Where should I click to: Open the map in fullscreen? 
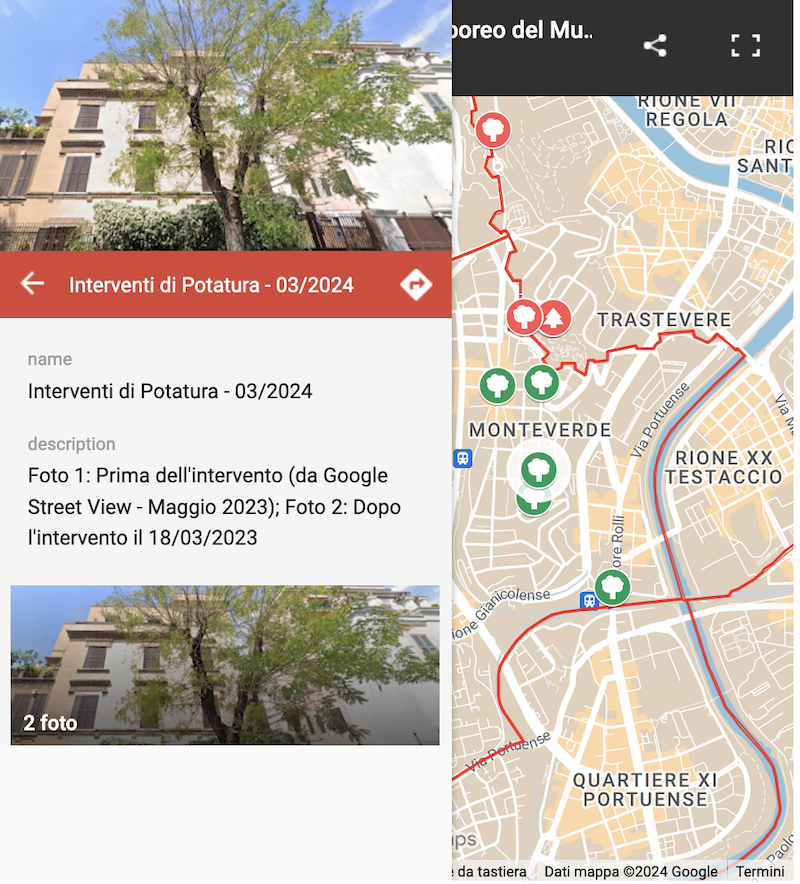(x=745, y=45)
